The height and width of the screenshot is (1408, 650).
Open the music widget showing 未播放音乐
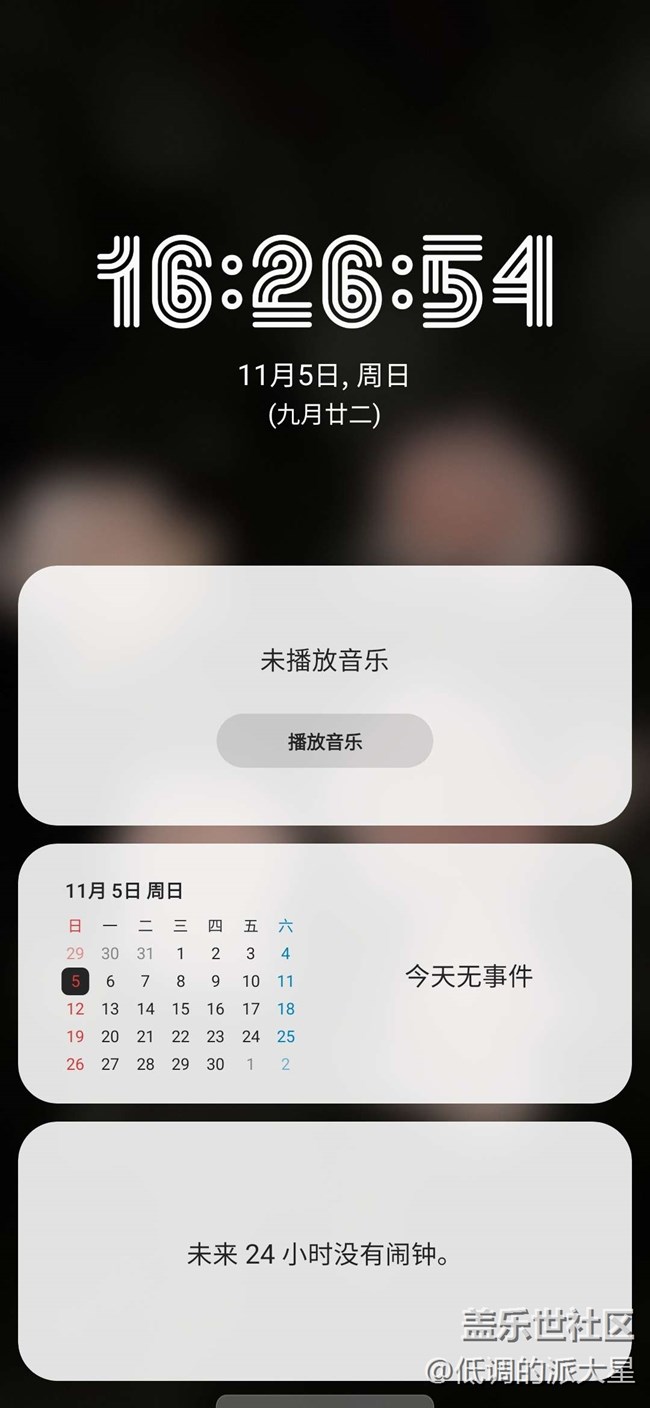tap(324, 661)
